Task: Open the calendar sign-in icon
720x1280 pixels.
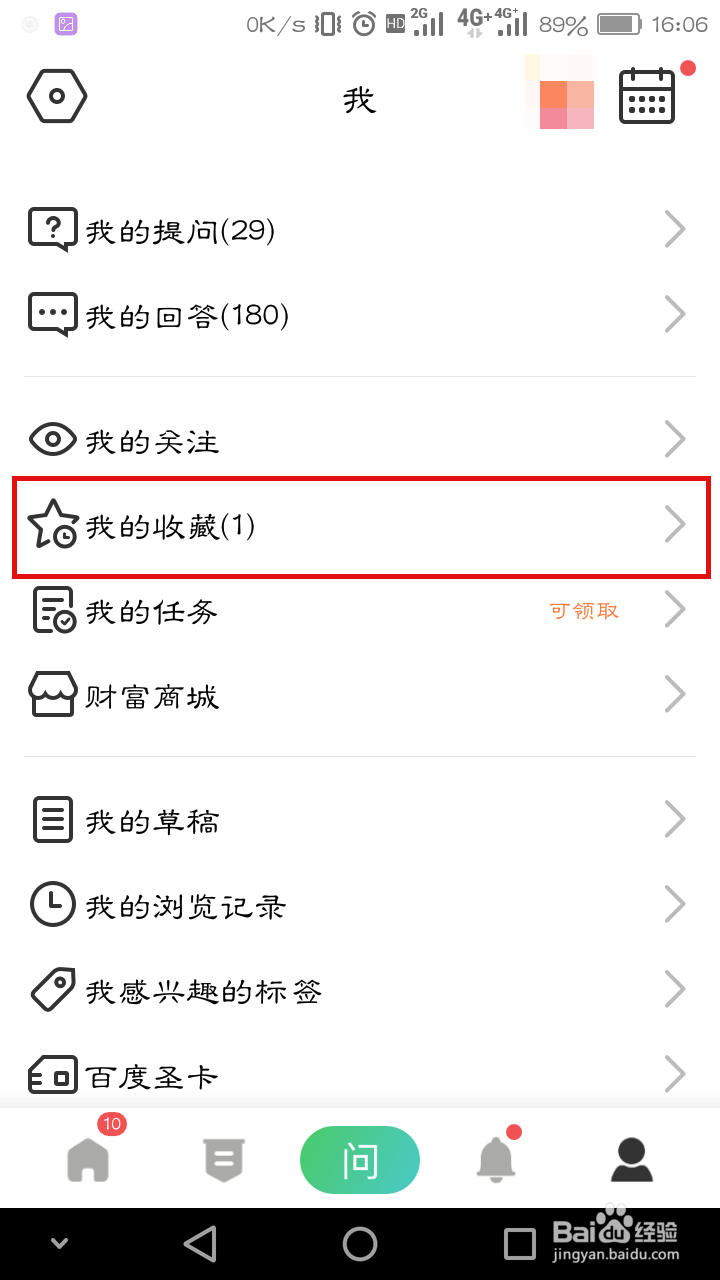Action: [x=647, y=96]
